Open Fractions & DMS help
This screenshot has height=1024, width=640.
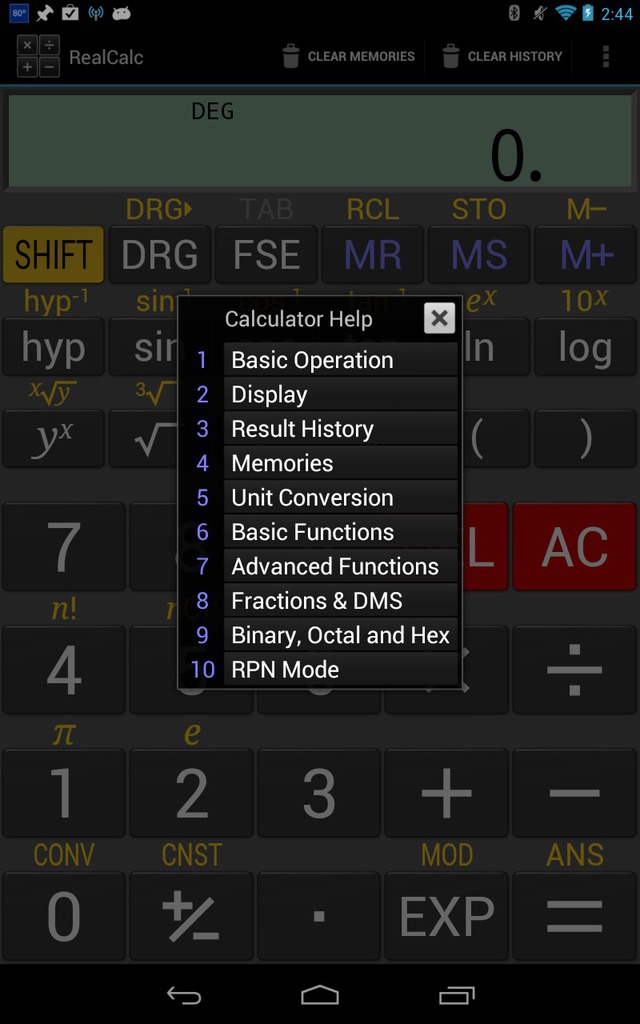pos(340,600)
